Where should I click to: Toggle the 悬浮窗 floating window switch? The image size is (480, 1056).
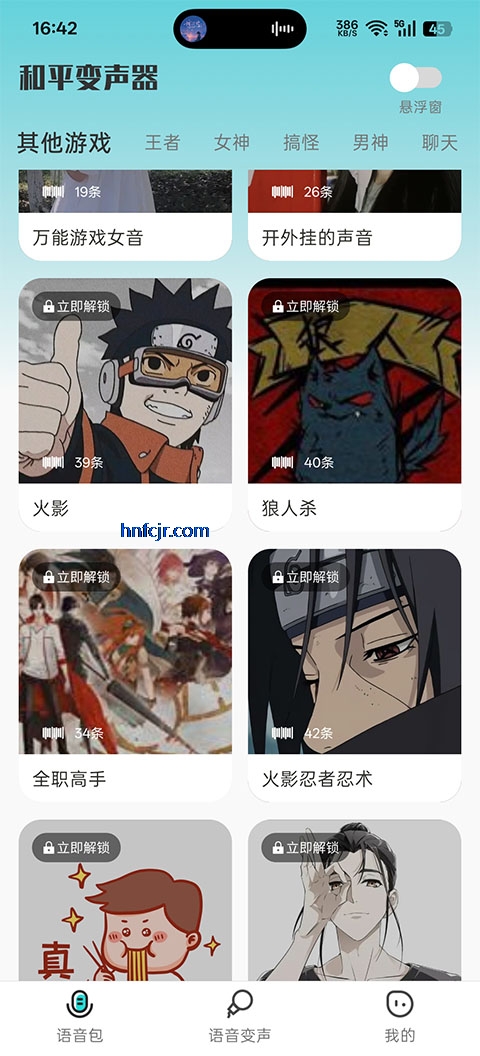click(x=416, y=78)
